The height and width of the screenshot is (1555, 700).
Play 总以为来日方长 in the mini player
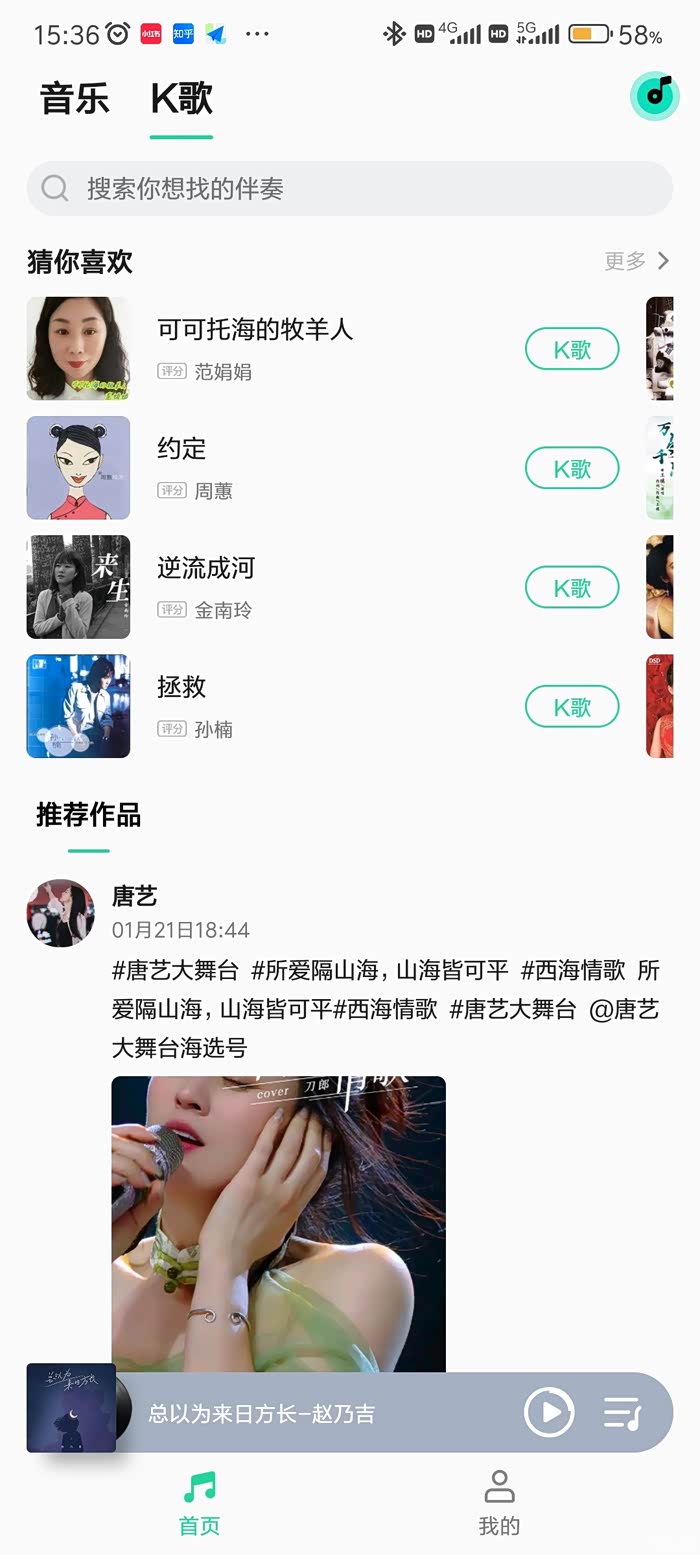click(549, 1412)
